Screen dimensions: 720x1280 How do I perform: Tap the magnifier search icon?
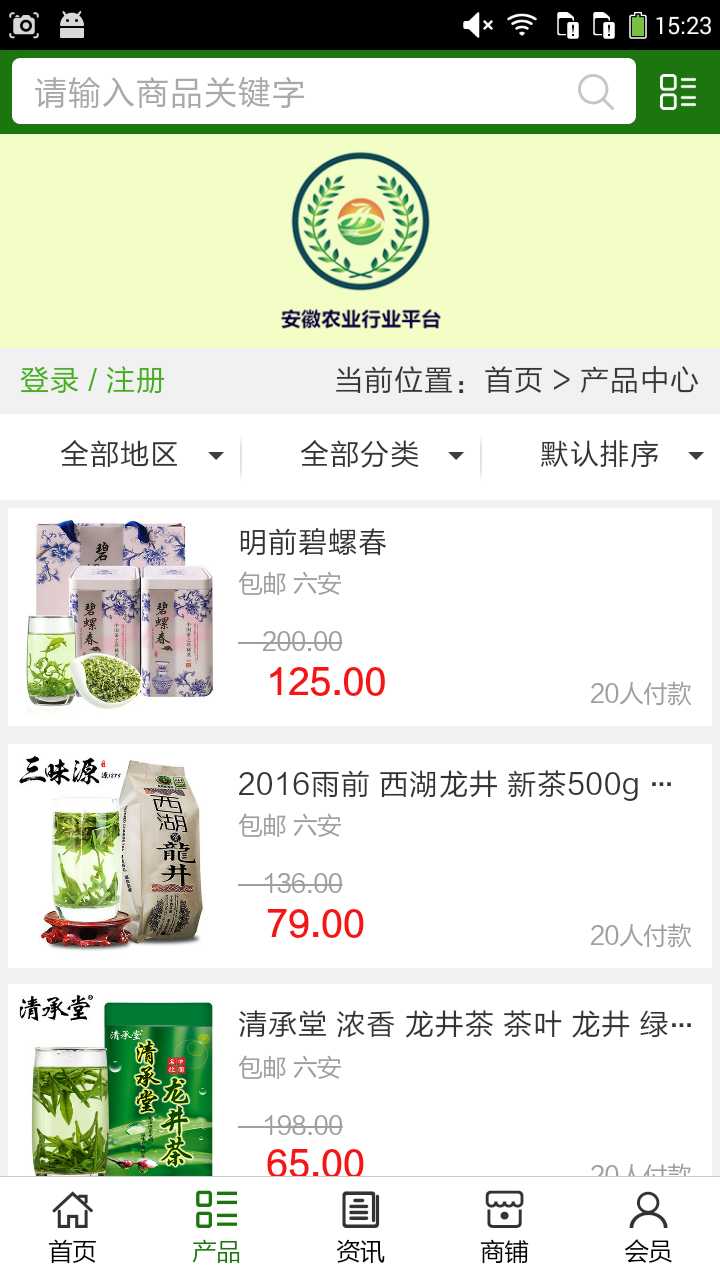pyautogui.click(x=596, y=92)
